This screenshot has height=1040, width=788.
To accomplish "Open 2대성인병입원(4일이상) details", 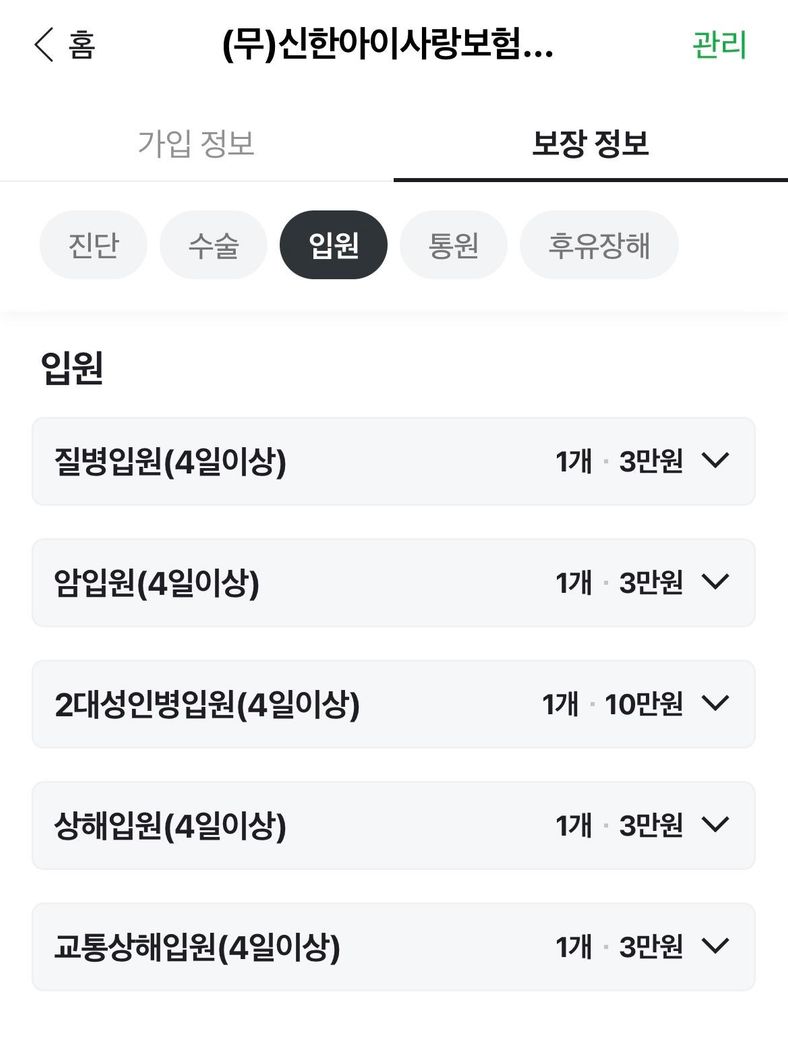I will coord(393,704).
